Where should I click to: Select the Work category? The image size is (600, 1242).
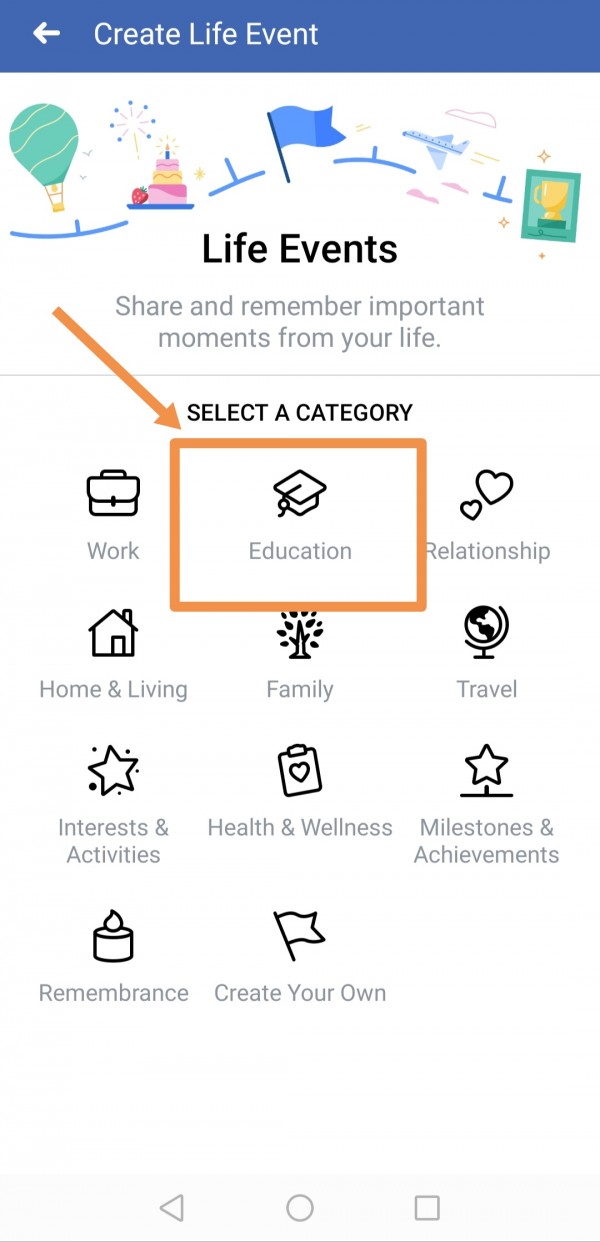[x=113, y=516]
